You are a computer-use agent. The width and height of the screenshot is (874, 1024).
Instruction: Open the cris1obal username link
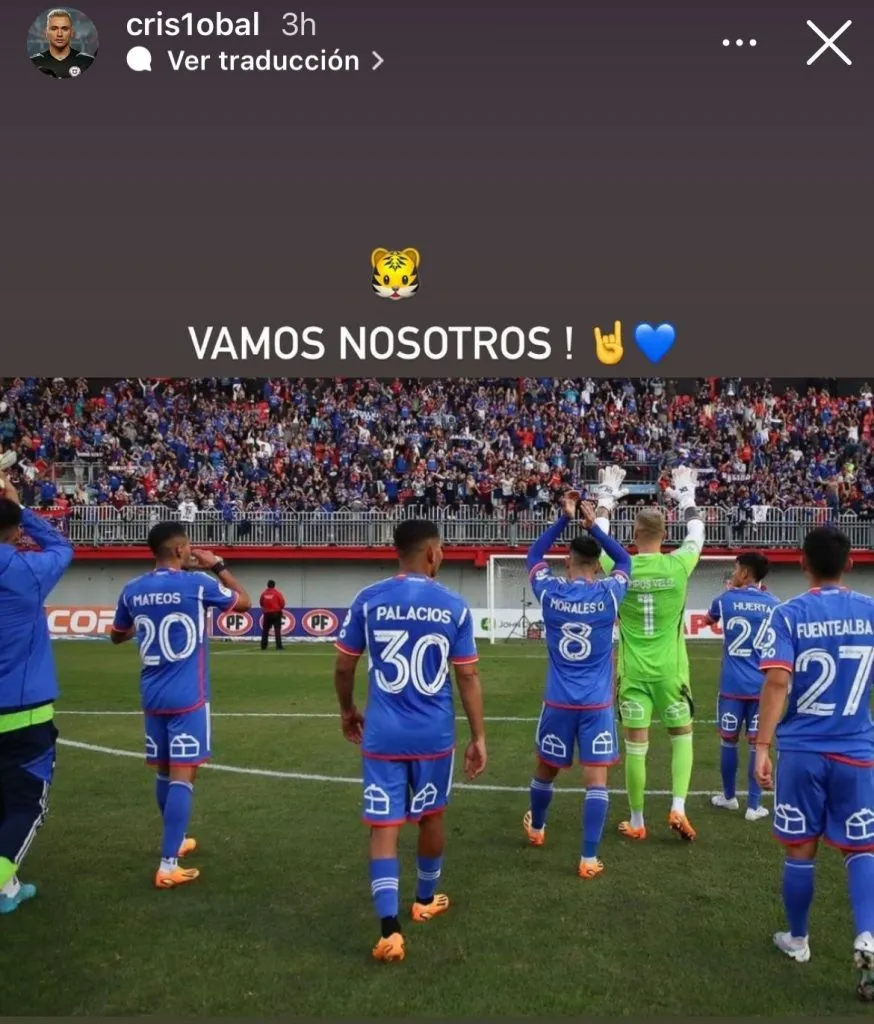pos(192,25)
